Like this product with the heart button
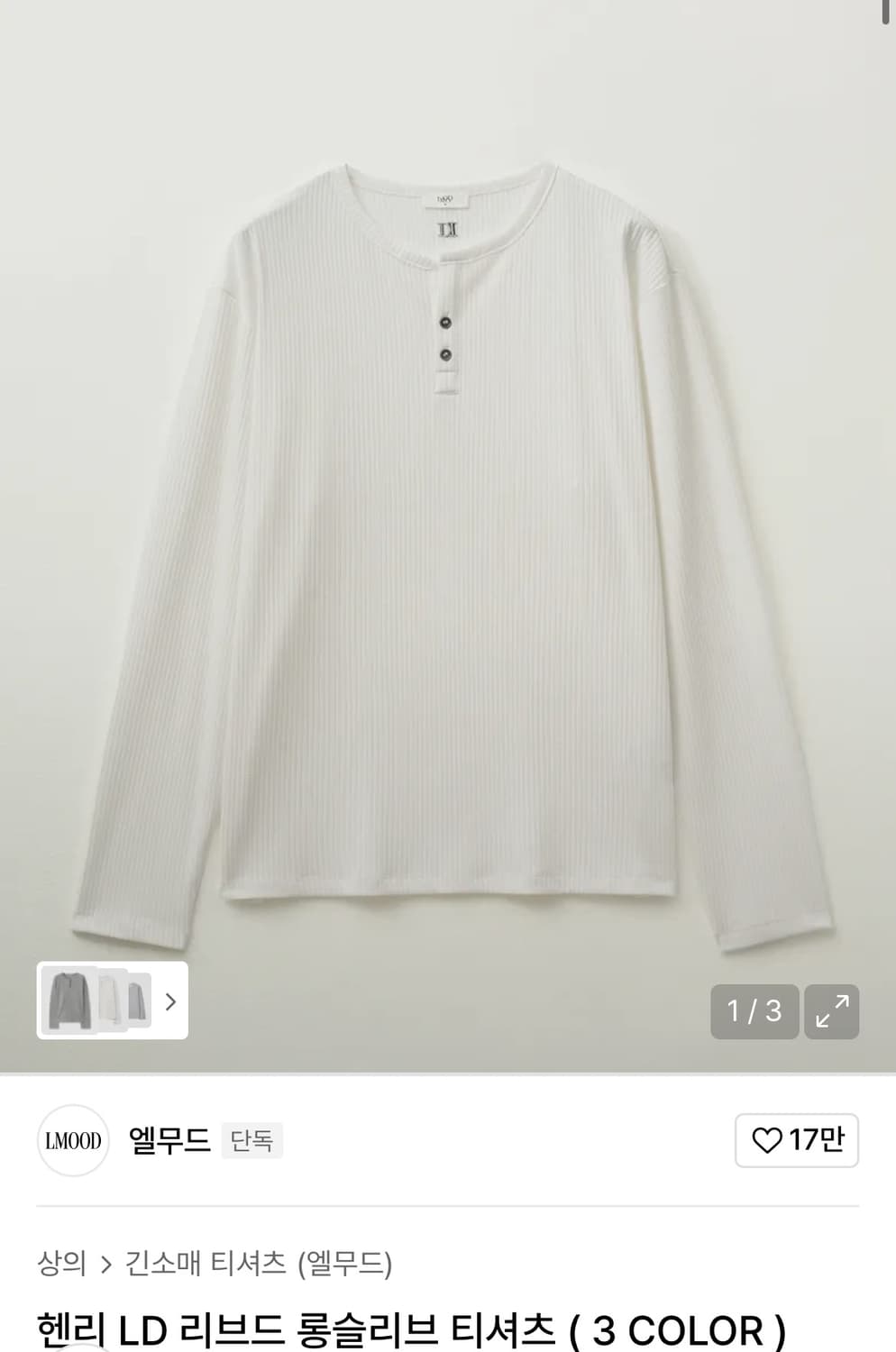The height and width of the screenshot is (1352, 896). tap(796, 1140)
